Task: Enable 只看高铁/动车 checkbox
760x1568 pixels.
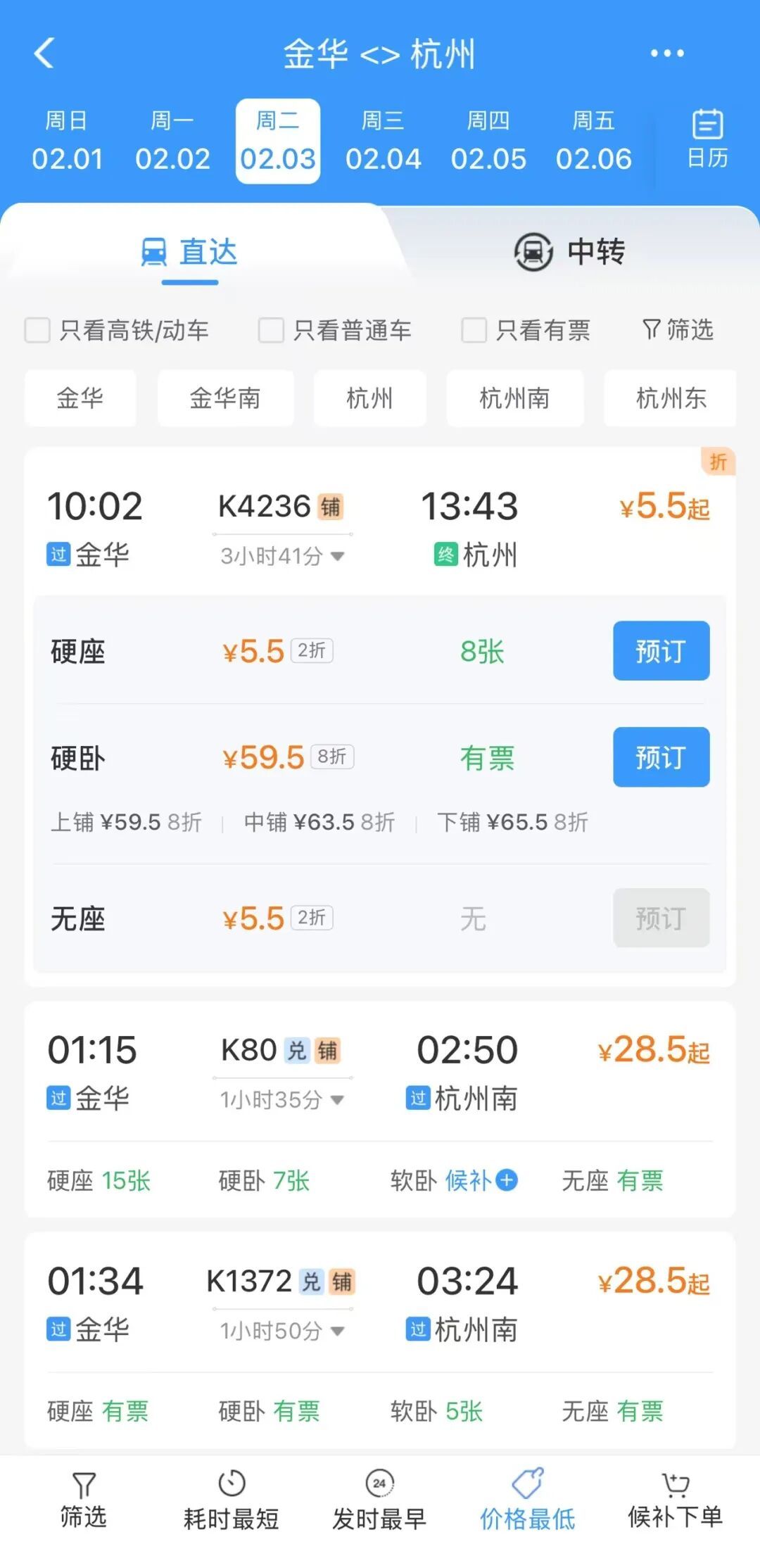Action: (x=37, y=329)
